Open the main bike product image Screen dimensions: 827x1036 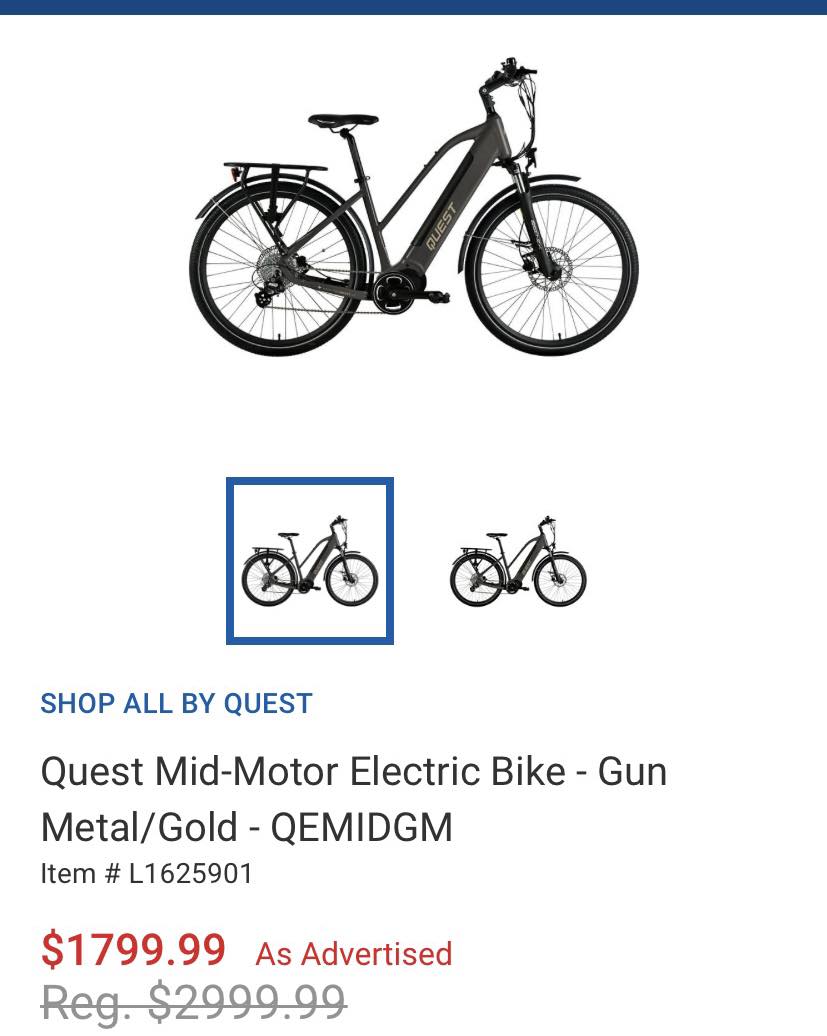click(413, 210)
